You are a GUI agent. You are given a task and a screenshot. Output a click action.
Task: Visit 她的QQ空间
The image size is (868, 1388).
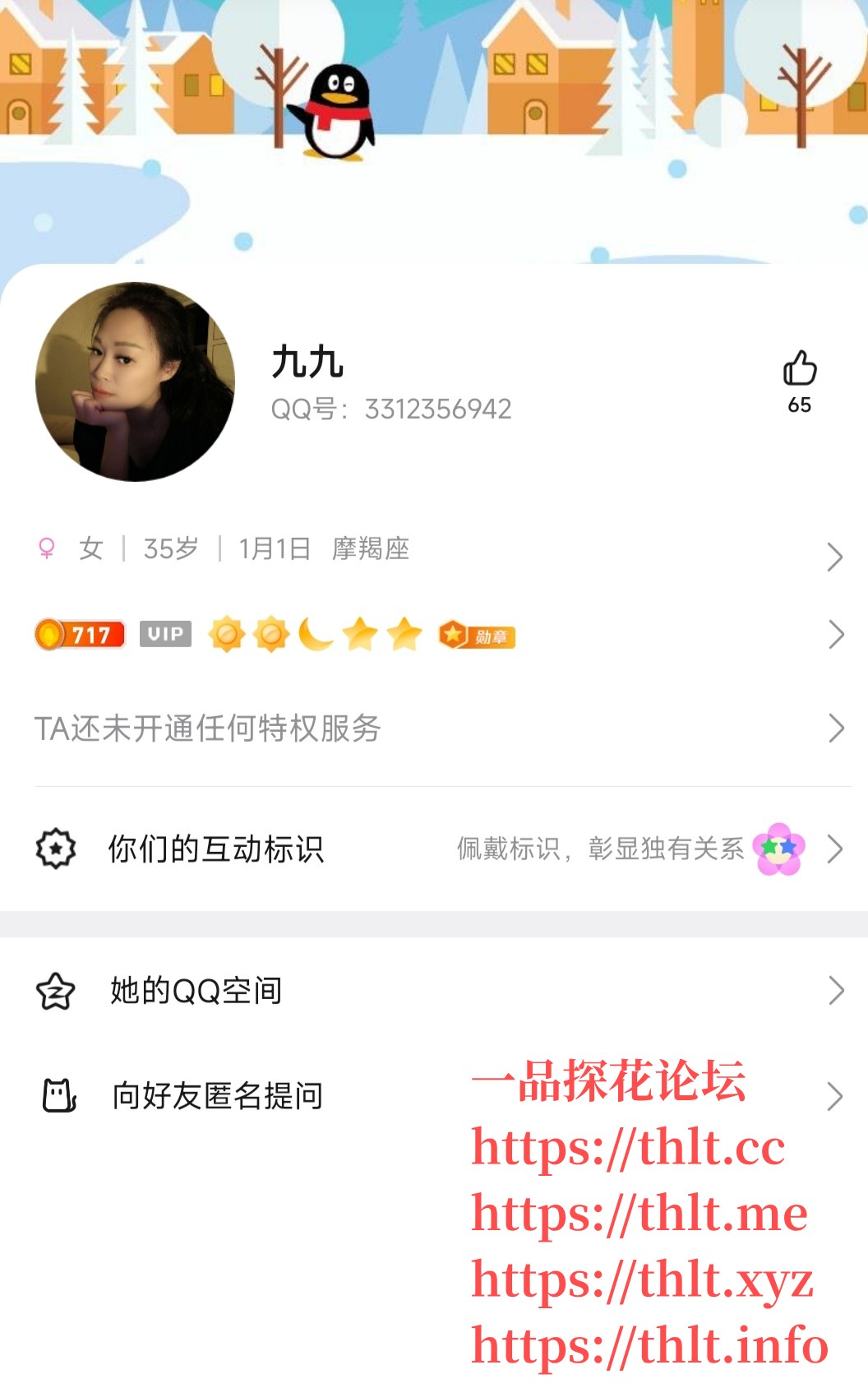pyautogui.click(x=434, y=990)
